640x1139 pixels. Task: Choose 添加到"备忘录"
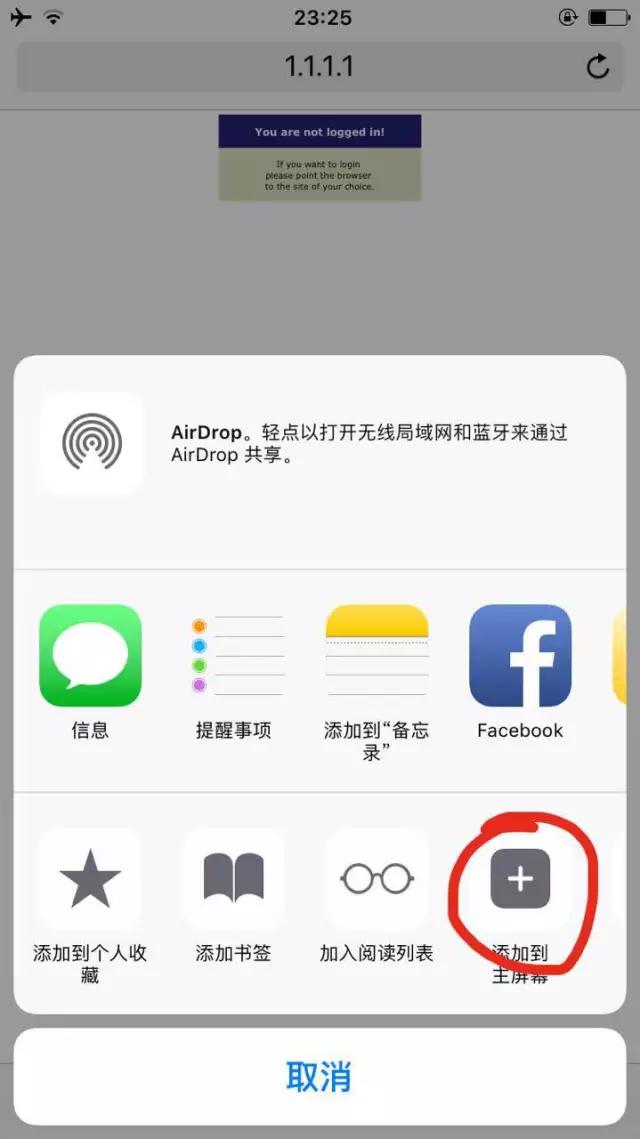tap(376, 656)
